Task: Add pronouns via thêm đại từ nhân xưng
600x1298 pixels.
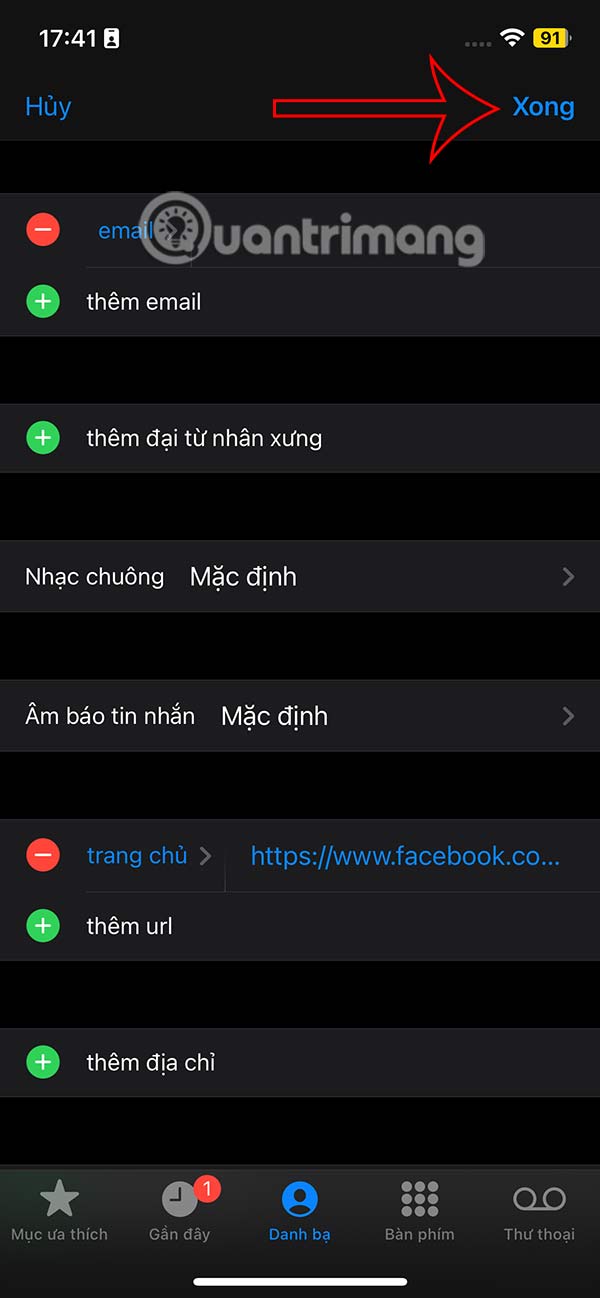Action: point(203,438)
